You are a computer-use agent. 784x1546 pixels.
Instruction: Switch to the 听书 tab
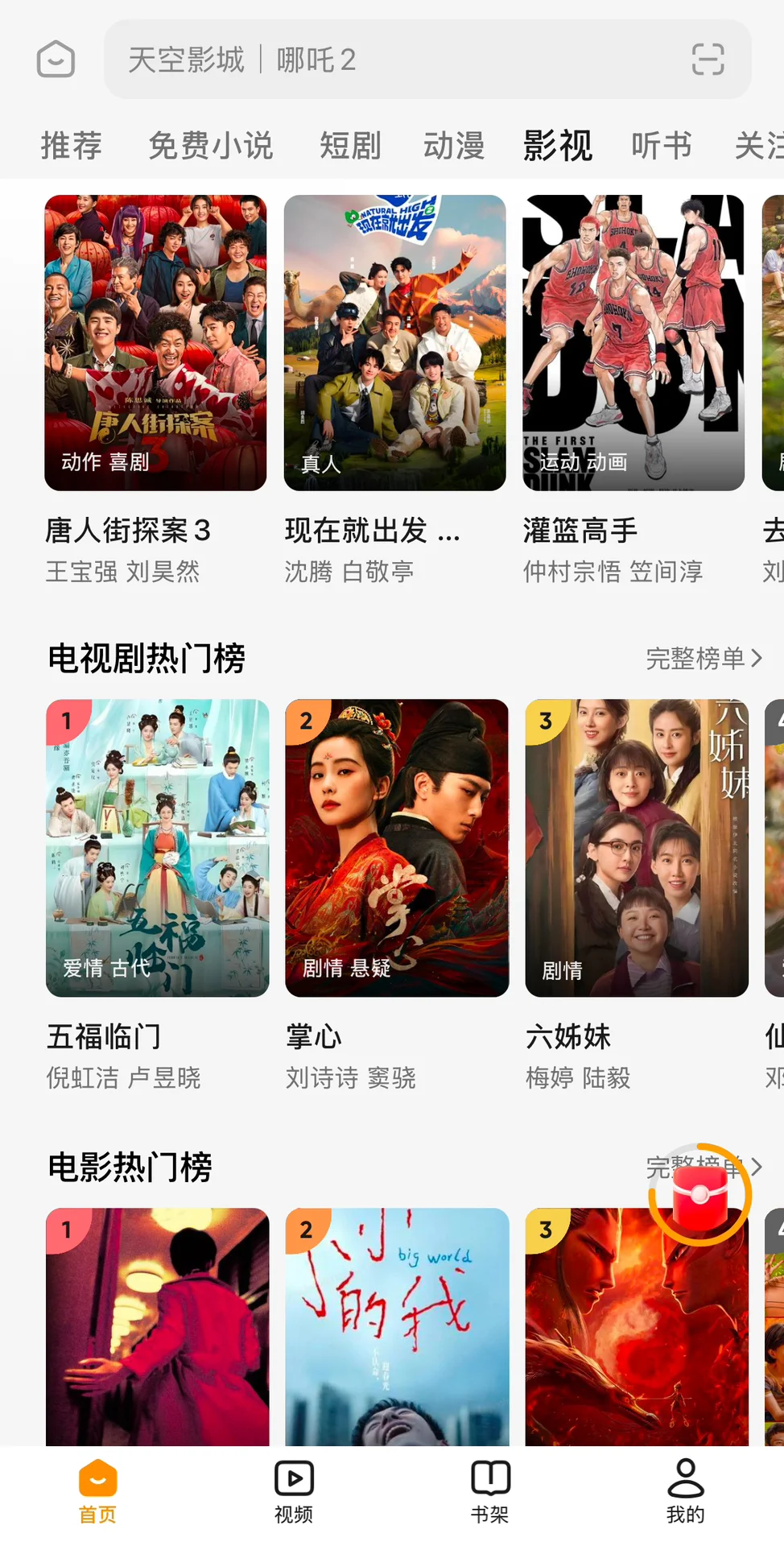(x=662, y=147)
